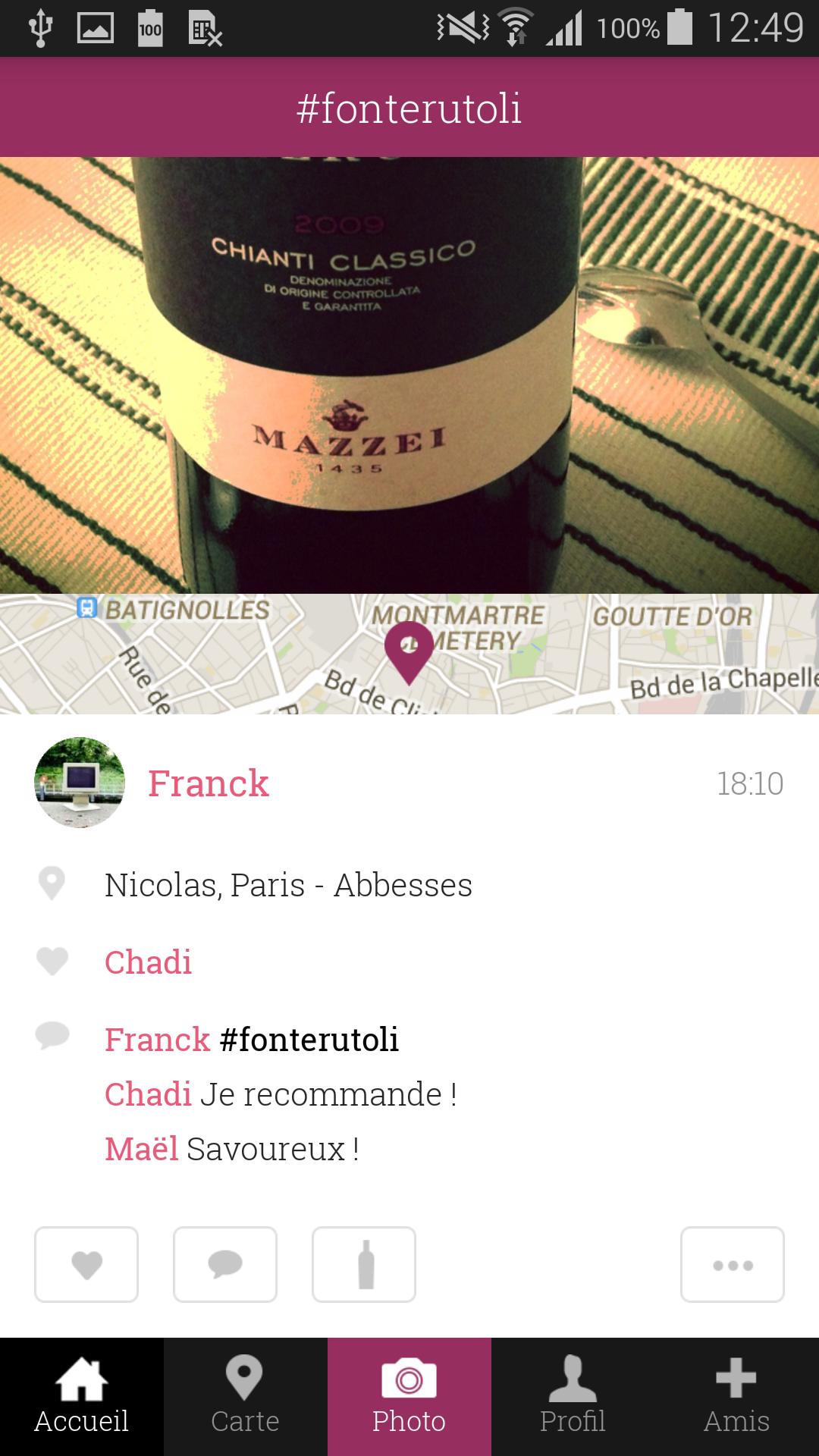The image size is (819, 1456).
Task: Open the map location preview
Action: (409, 654)
